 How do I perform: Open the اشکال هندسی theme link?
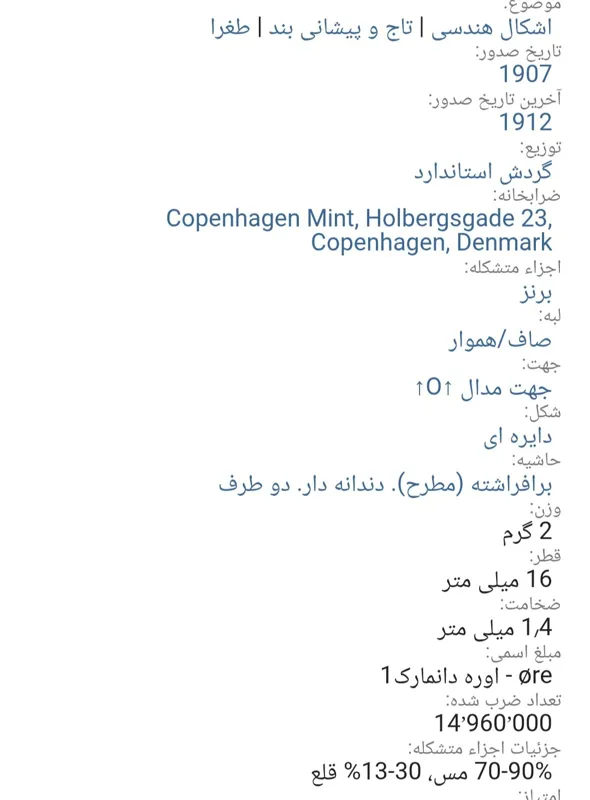click(x=491, y=28)
